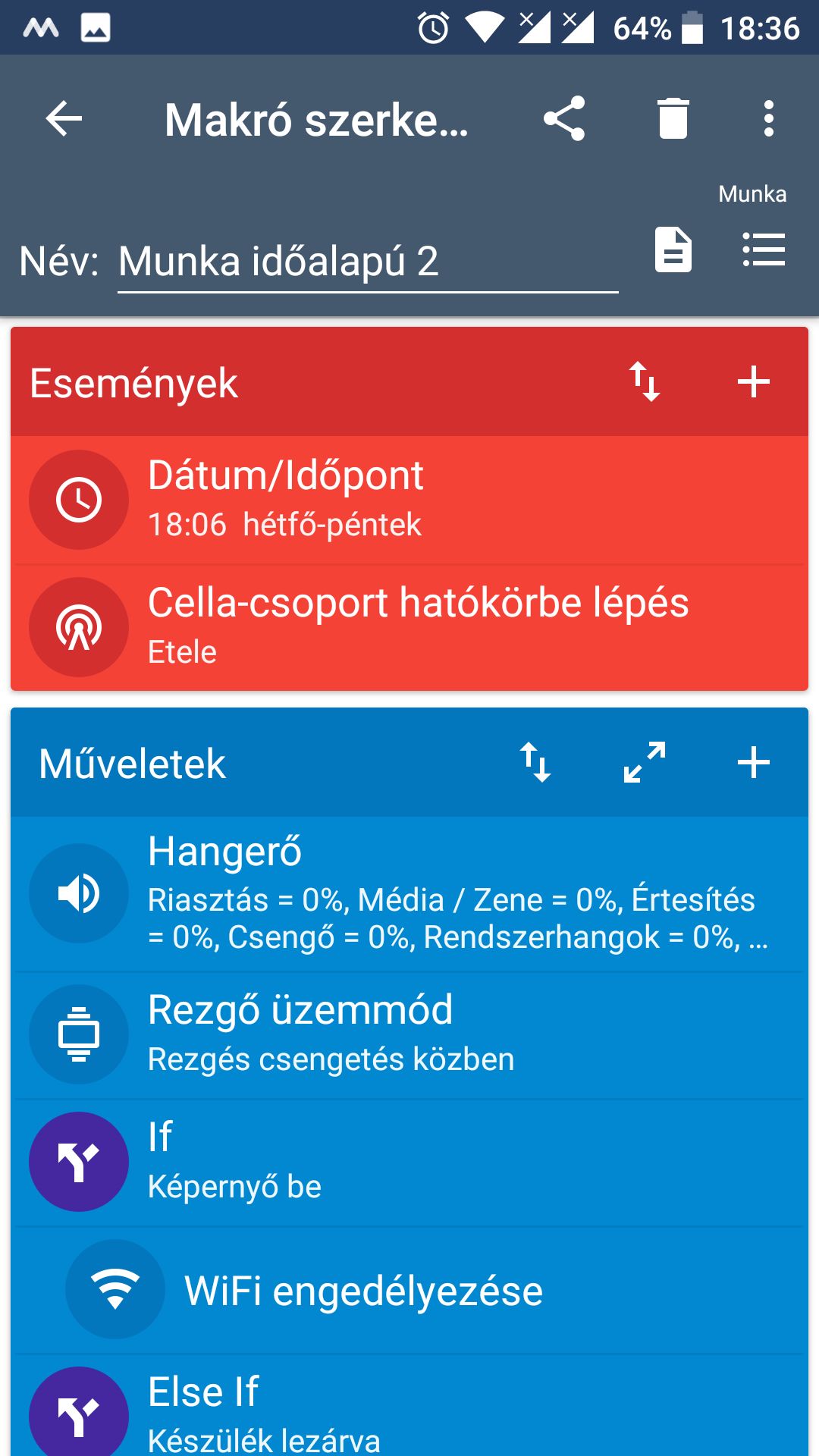Open the If Képernyő be condition
The height and width of the screenshot is (1456, 819).
coord(409,1162)
